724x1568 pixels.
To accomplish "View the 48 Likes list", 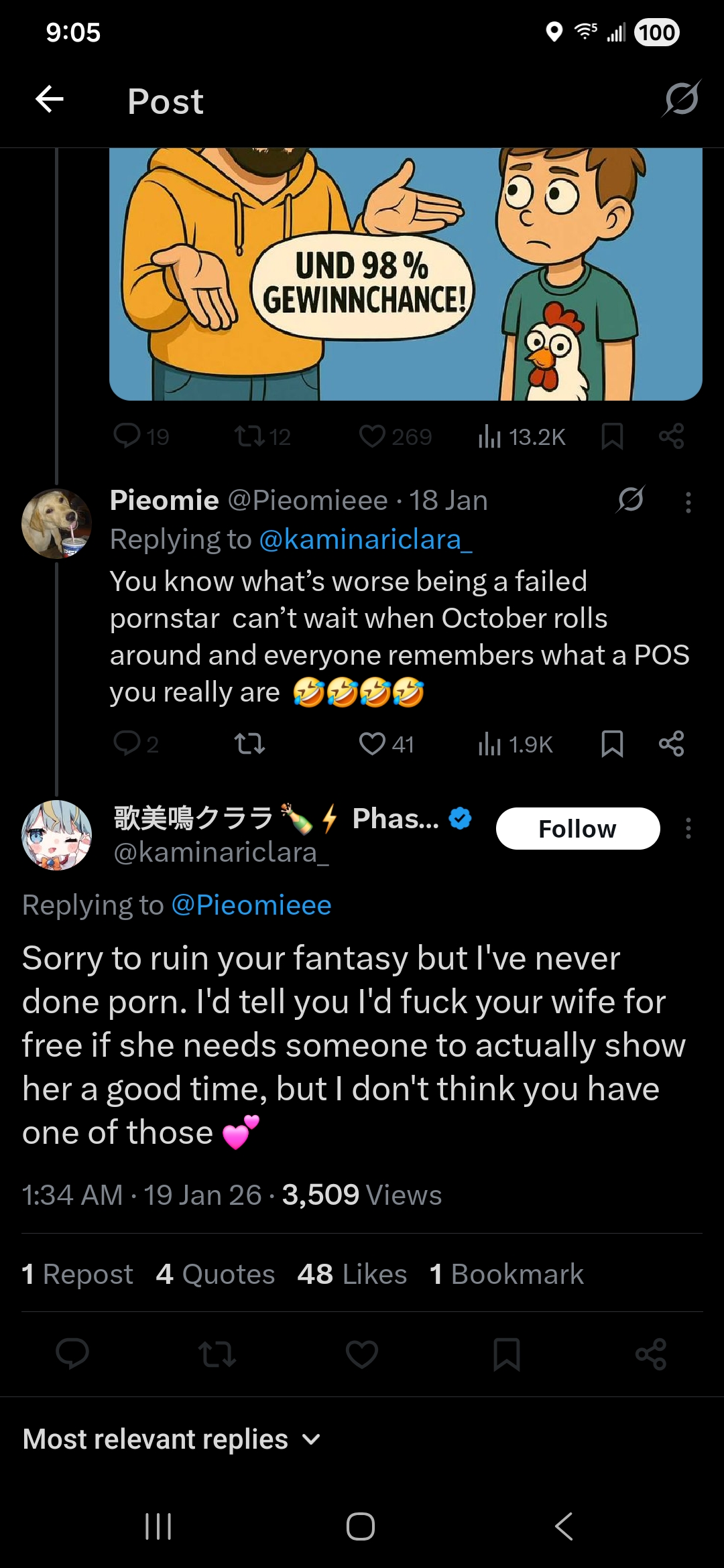I will pos(352,1274).
